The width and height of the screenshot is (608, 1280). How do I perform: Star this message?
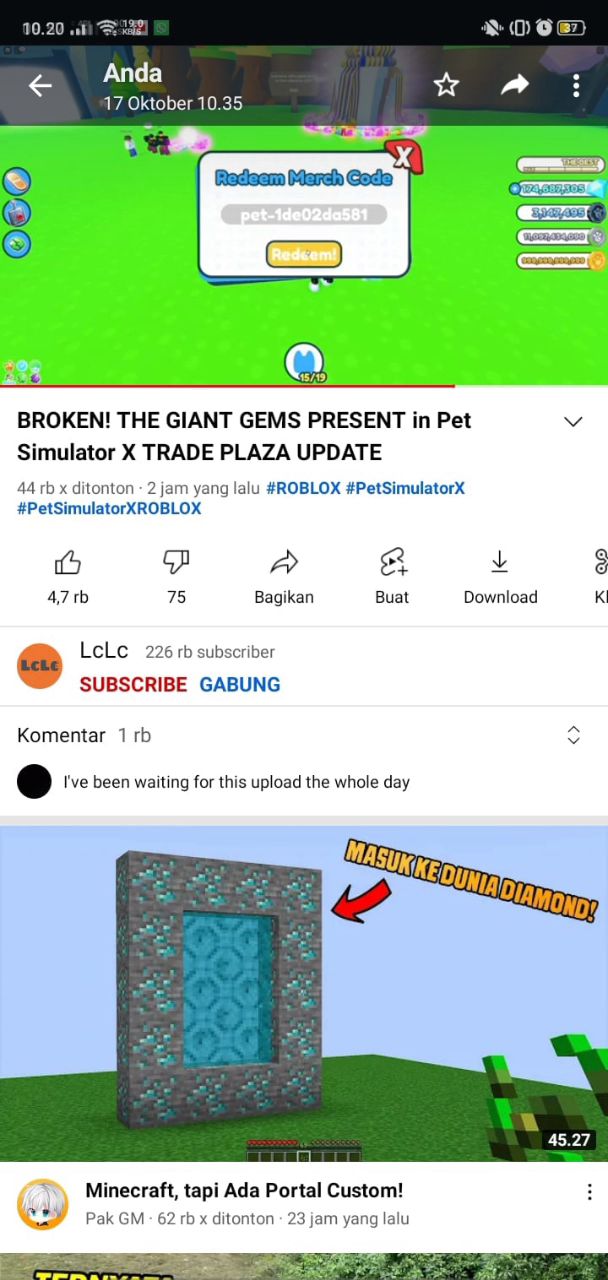[x=446, y=86]
